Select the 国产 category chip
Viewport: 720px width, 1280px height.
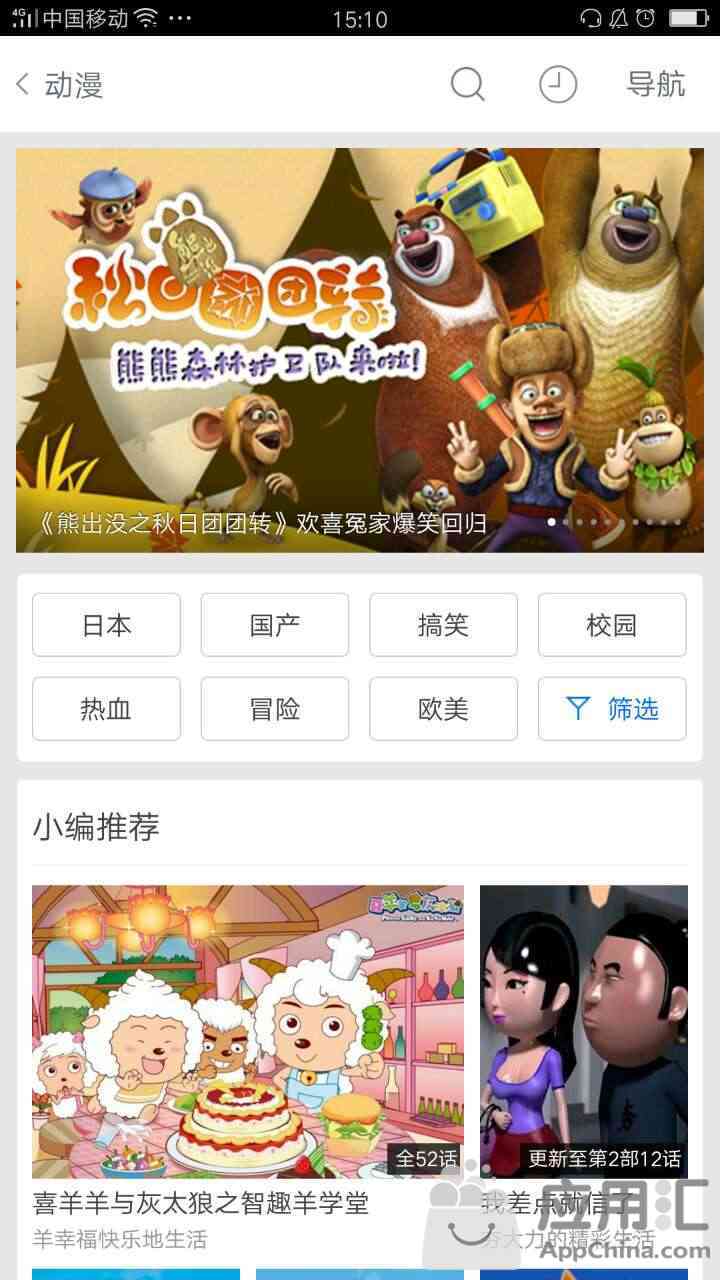coord(275,625)
